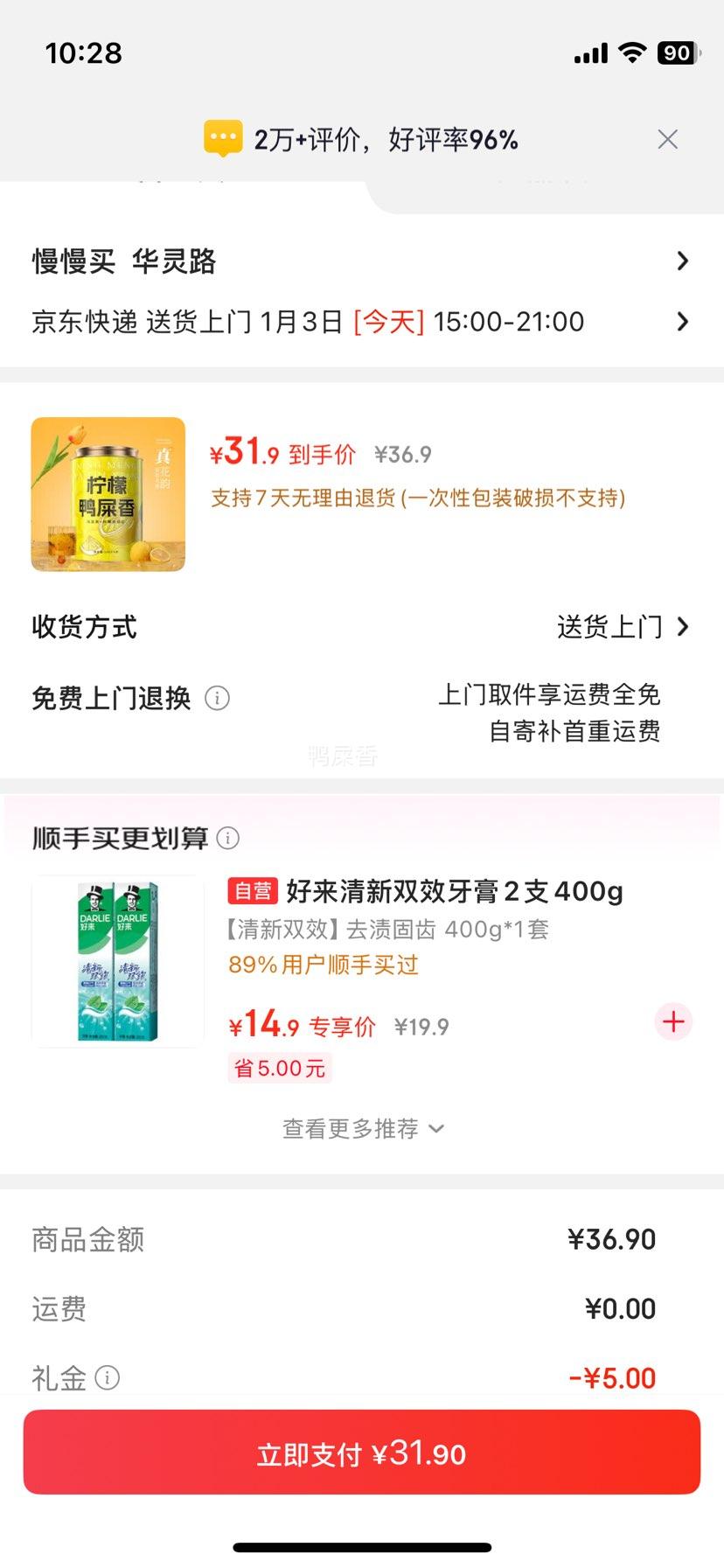The width and height of the screenshot is (724, 1568).
Task: Tap the info icon beside 顺手买更划算
Action: coord(227,839)
